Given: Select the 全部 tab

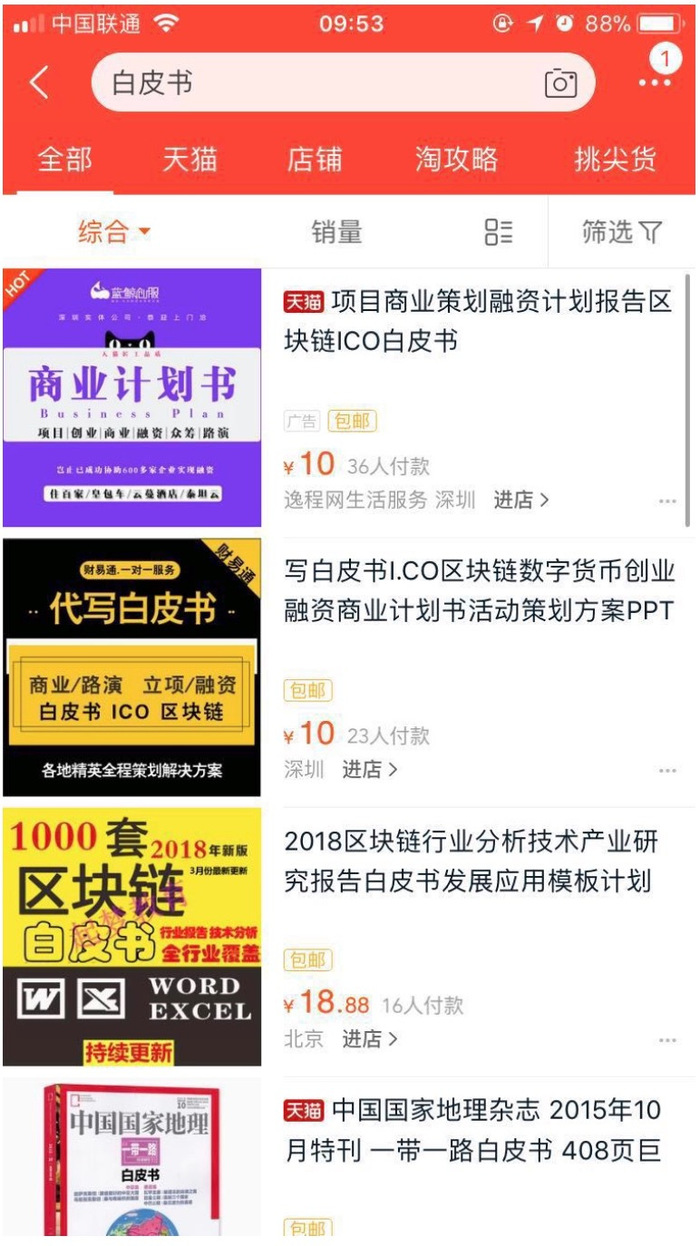Looking at the screenshot, I should pos(65,159).
